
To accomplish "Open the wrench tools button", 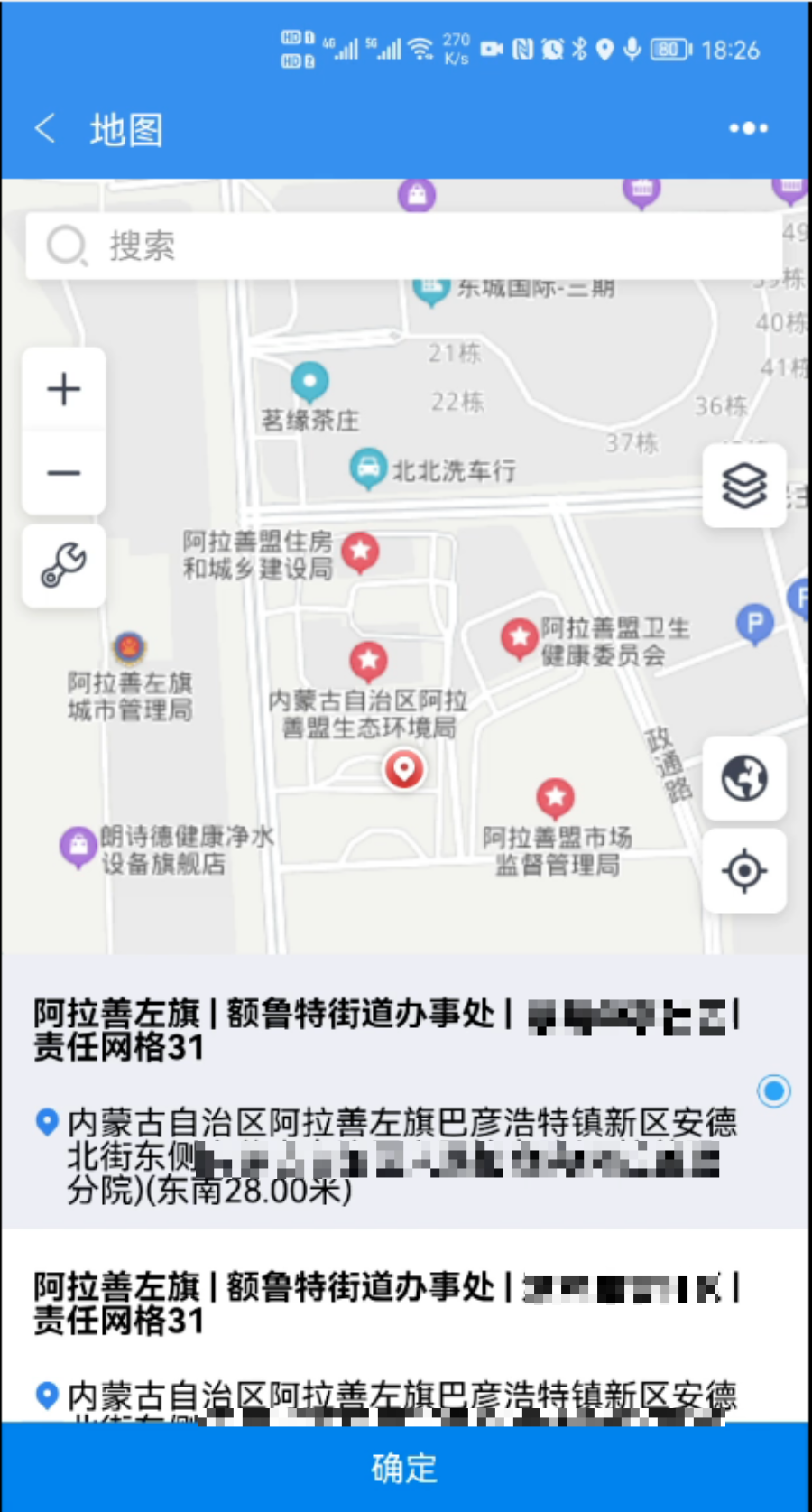I will coord(64,565).
